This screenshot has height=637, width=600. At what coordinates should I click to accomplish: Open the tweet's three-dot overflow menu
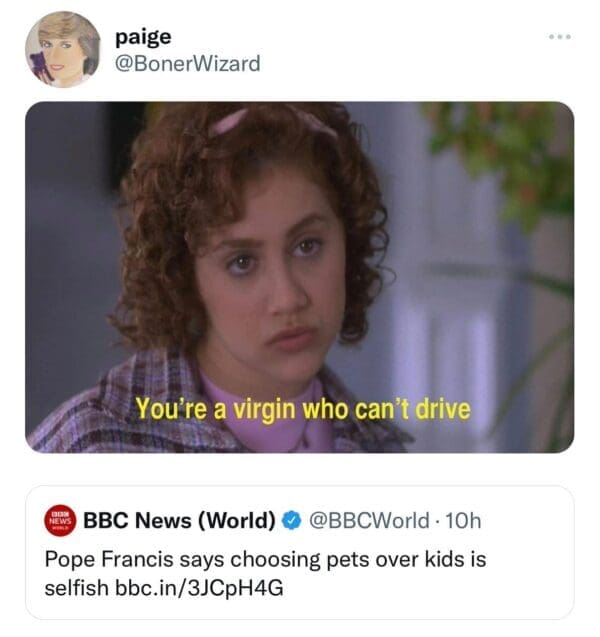[x=560, y=37]
